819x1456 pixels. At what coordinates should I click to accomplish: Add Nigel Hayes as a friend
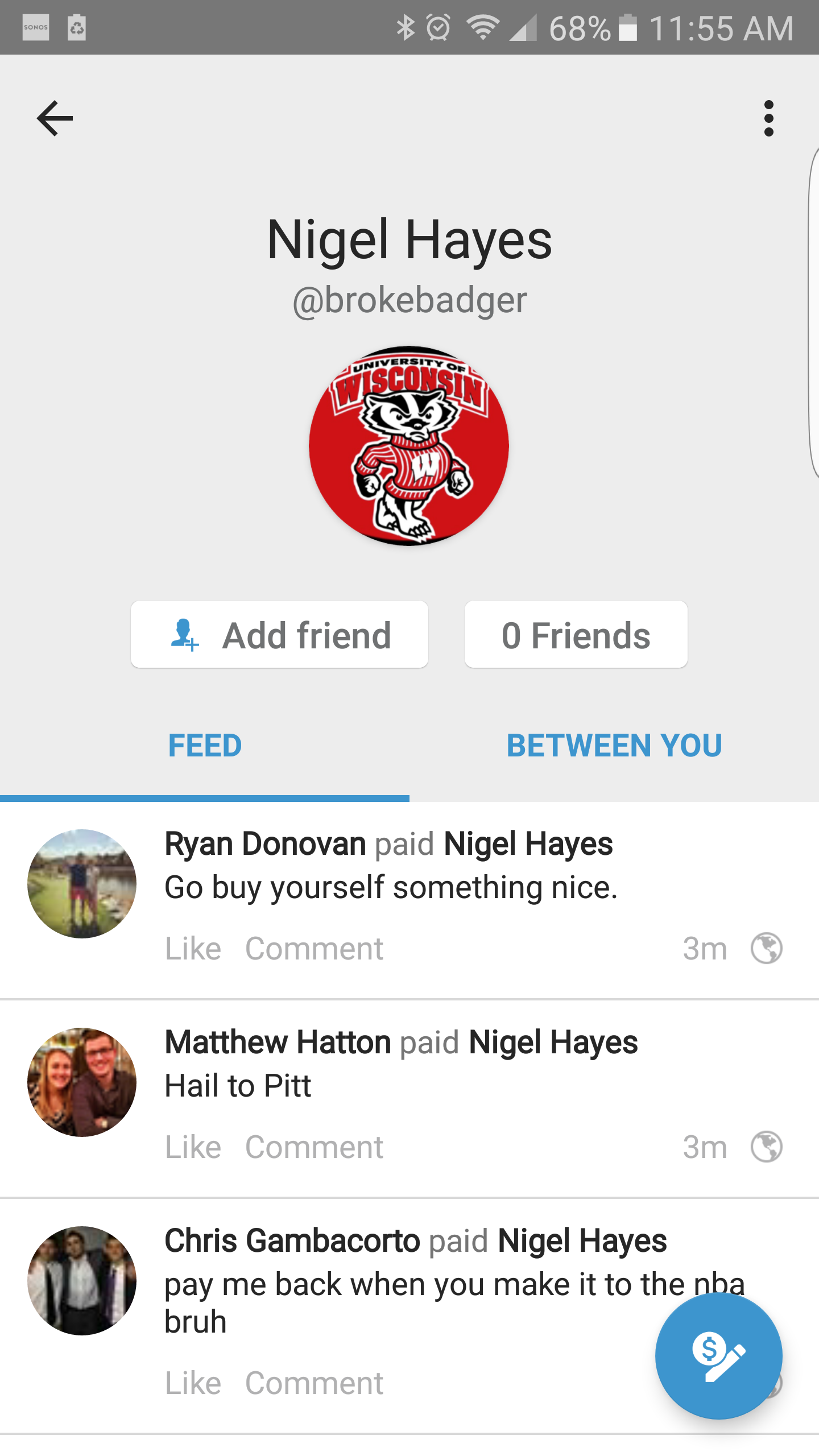click(279, 635)
